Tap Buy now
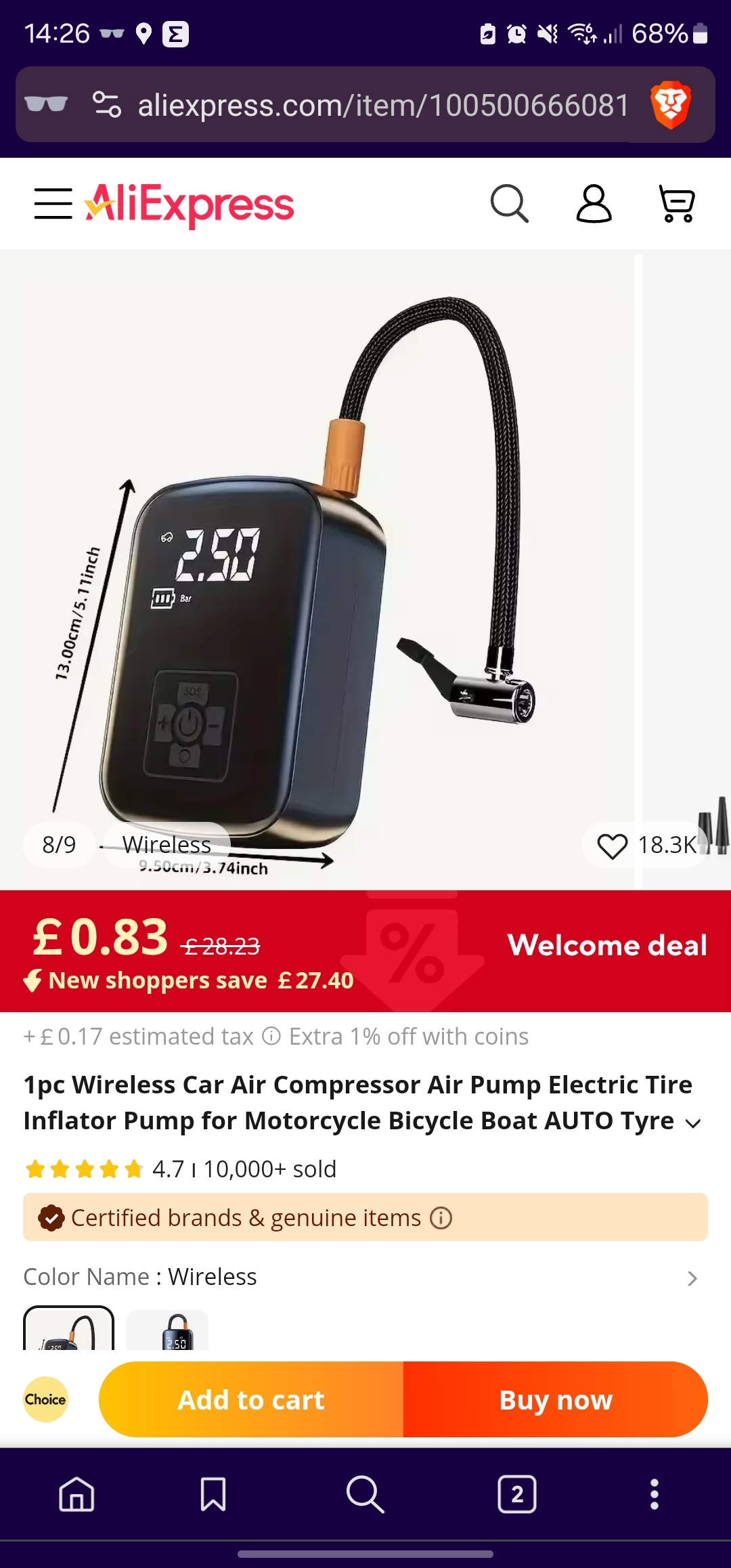This screenshot has width=731, height=1568. 556,1399
